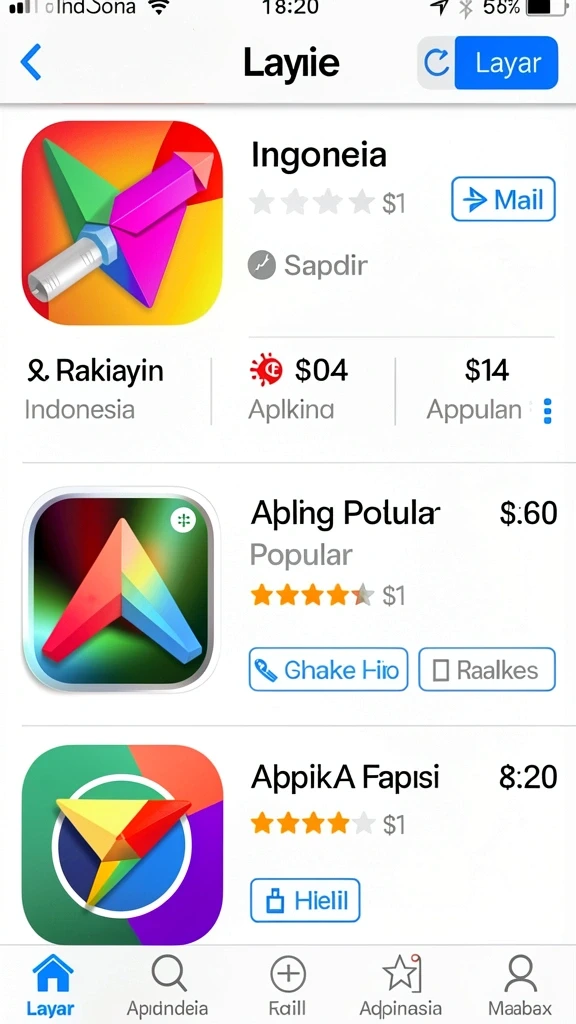
Task: Open the ApikA Fapisi app icon
Action: point(122,844)
